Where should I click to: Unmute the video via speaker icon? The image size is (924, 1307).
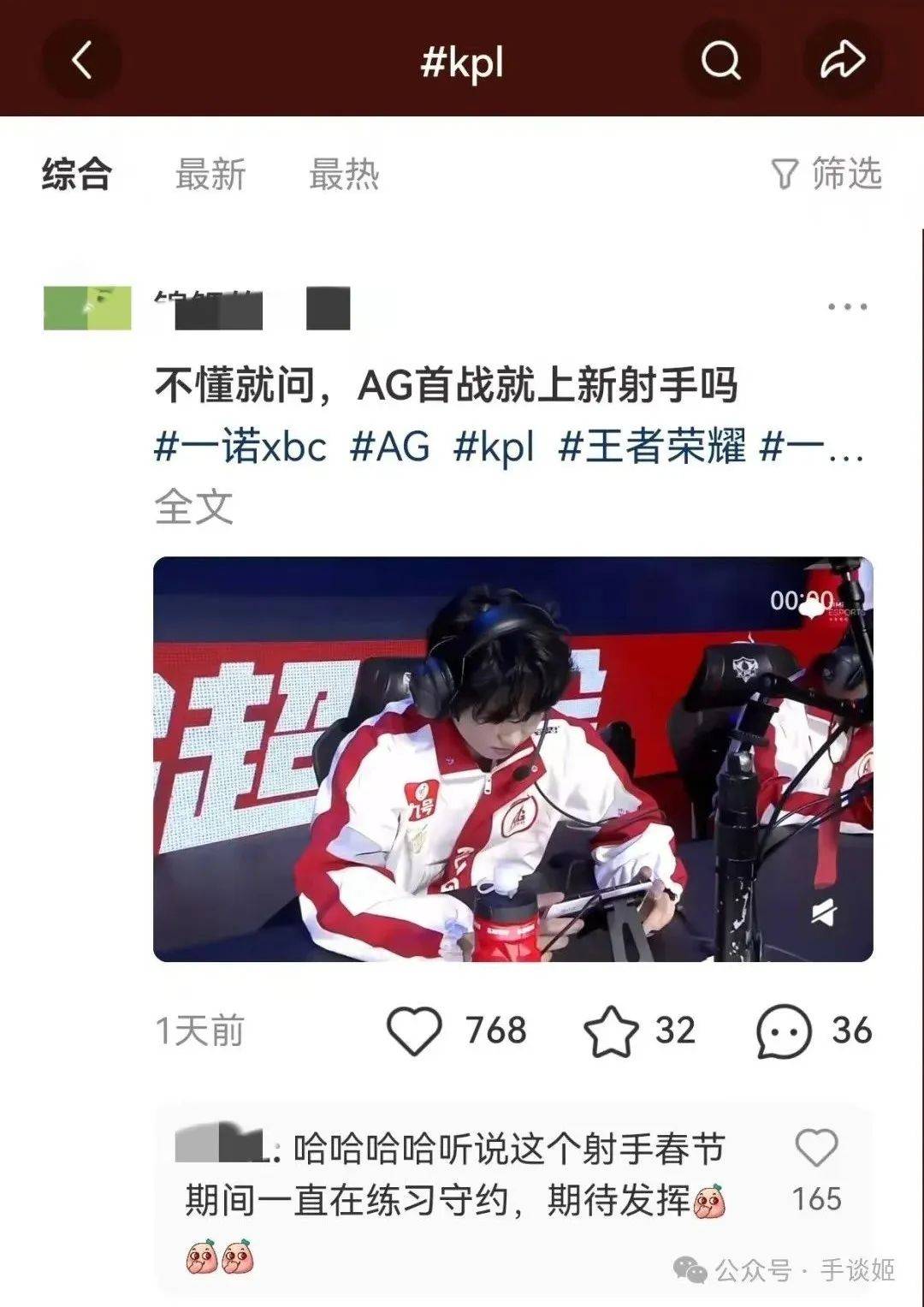click(824, 914)
